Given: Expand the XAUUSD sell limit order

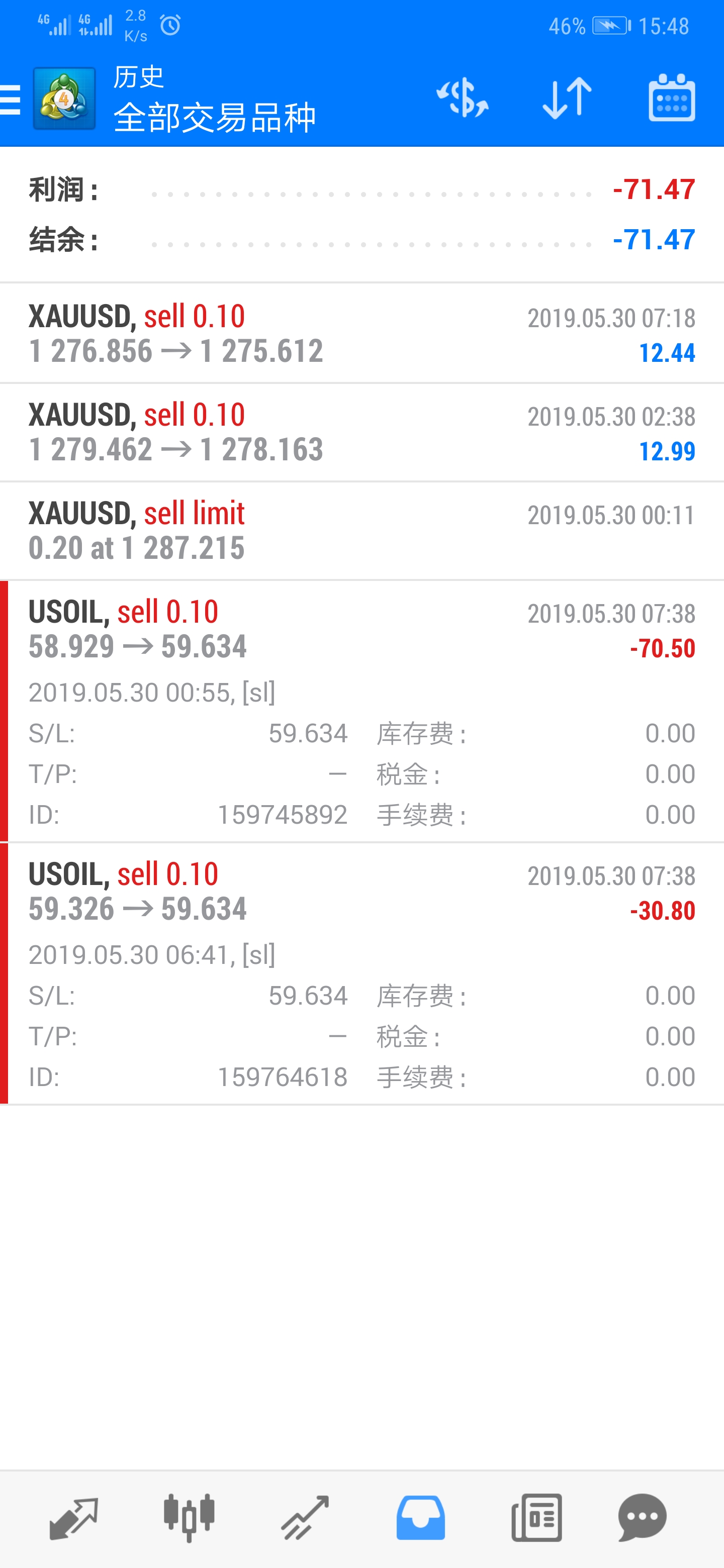Looking at the screenshot, I should (361, 531).
